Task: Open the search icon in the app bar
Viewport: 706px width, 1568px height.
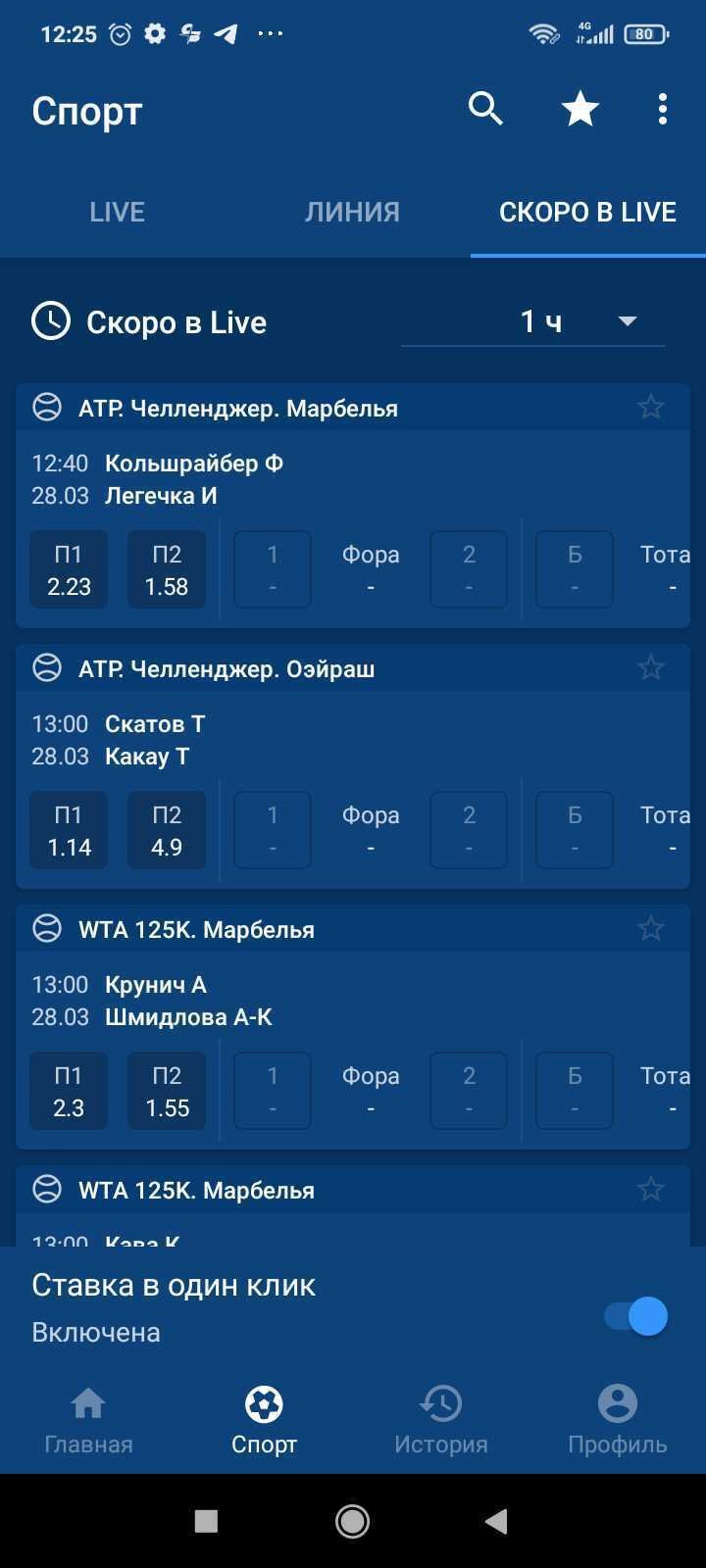Action: click(485, 109)
